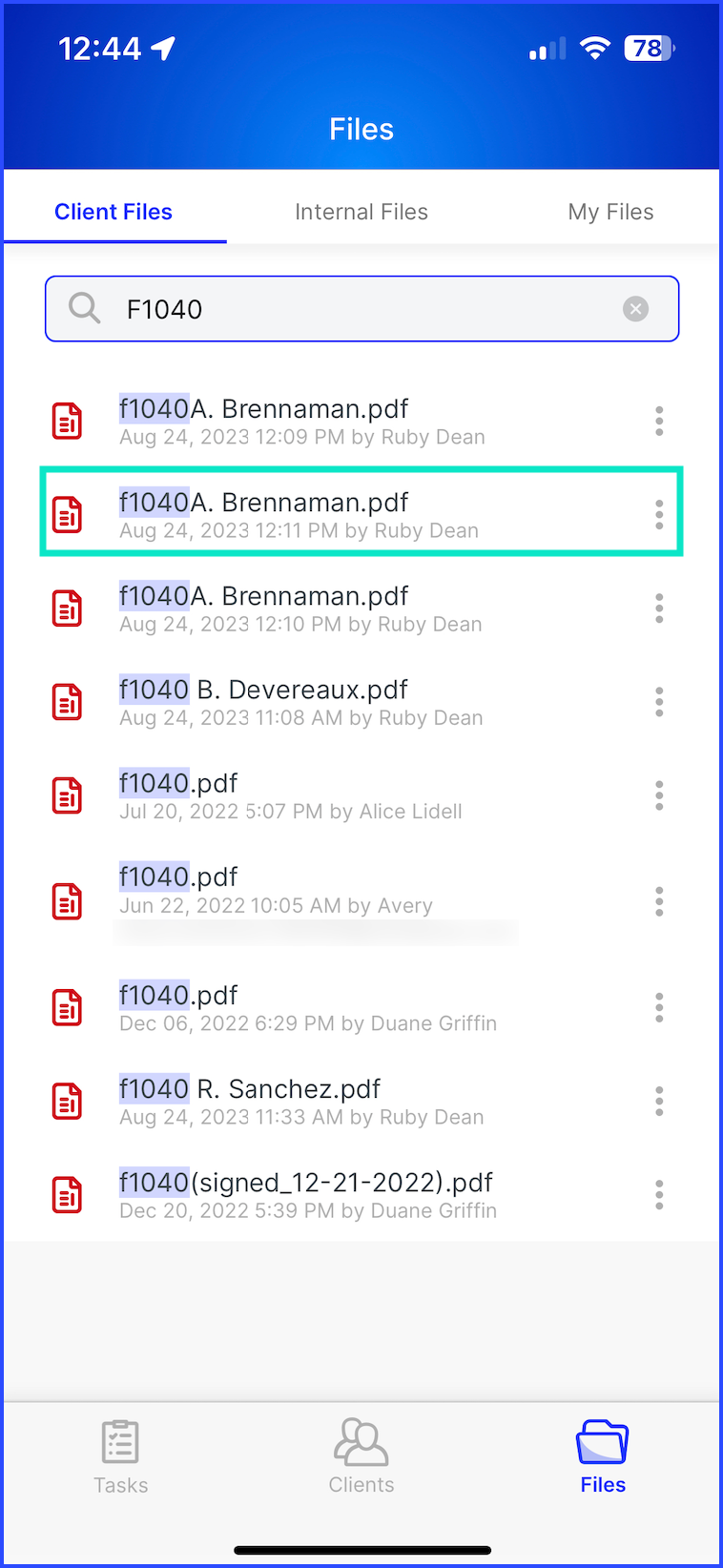Tap the F1040 search field
Screen dimensions: 723x1568
pyautogui.click(x=362, y=309)
